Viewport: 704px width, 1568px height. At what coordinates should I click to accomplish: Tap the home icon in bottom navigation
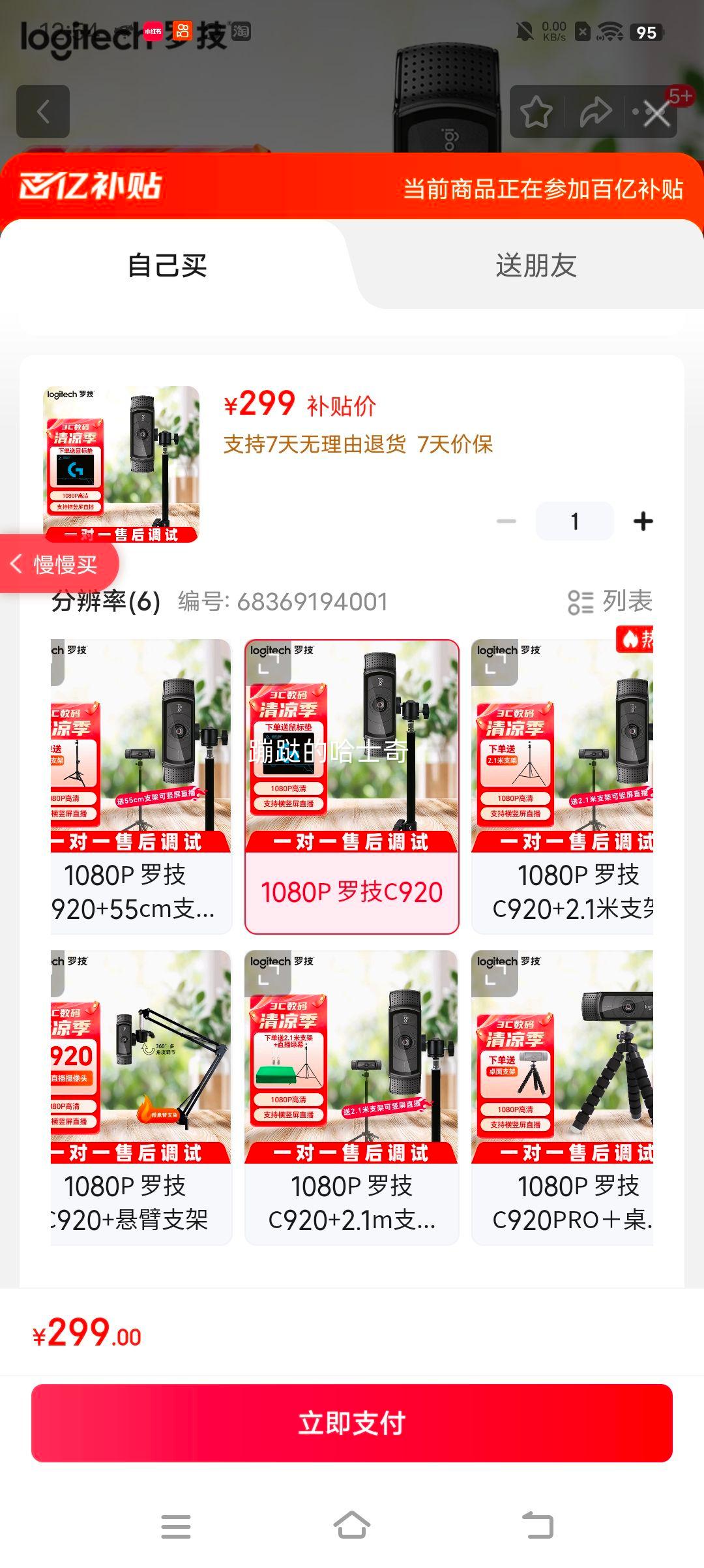pyautogui.click(x=352, y=1526)
